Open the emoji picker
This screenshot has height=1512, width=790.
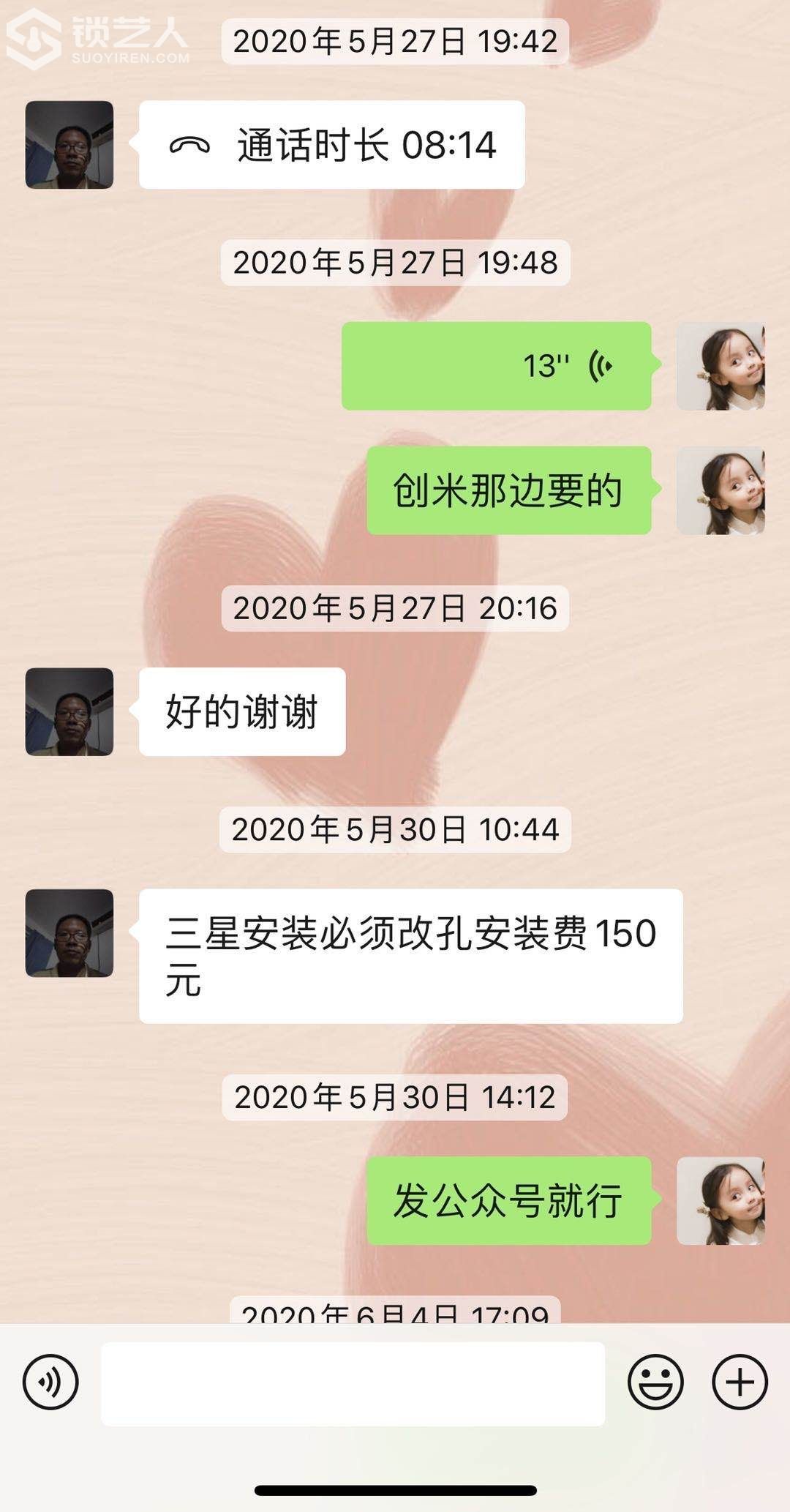pyautogui.click(x=655, y=1382)
